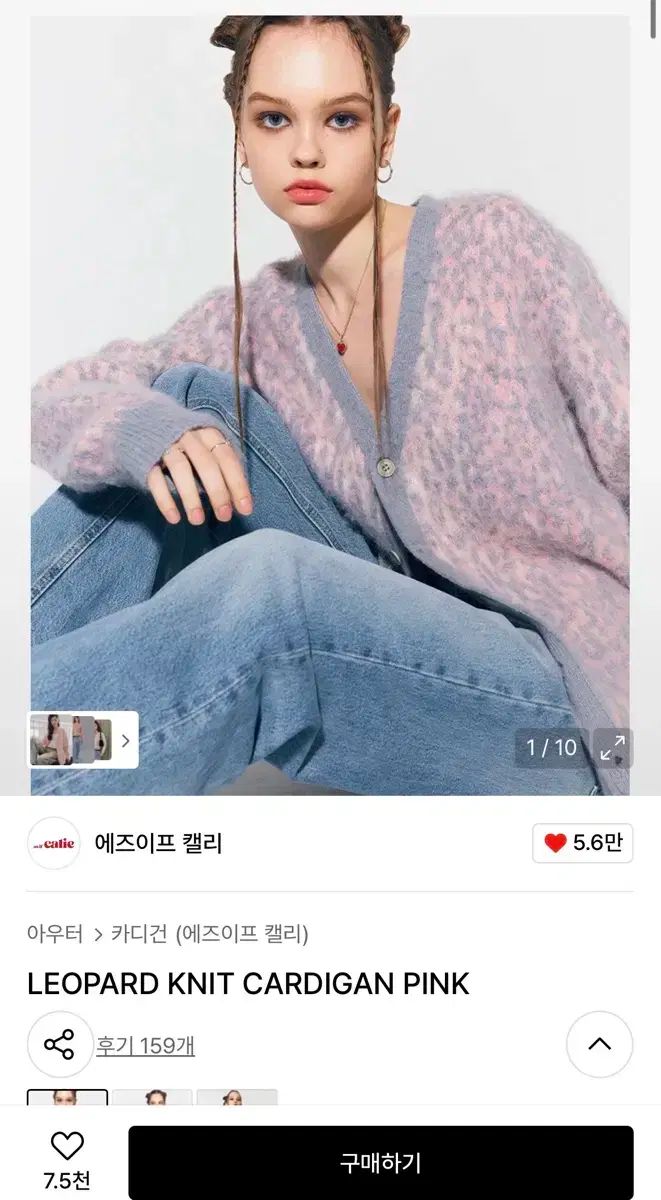Tap 구매하기 to purchase
This screenshot has width=661, height=1200.
tap(380, 1163)
